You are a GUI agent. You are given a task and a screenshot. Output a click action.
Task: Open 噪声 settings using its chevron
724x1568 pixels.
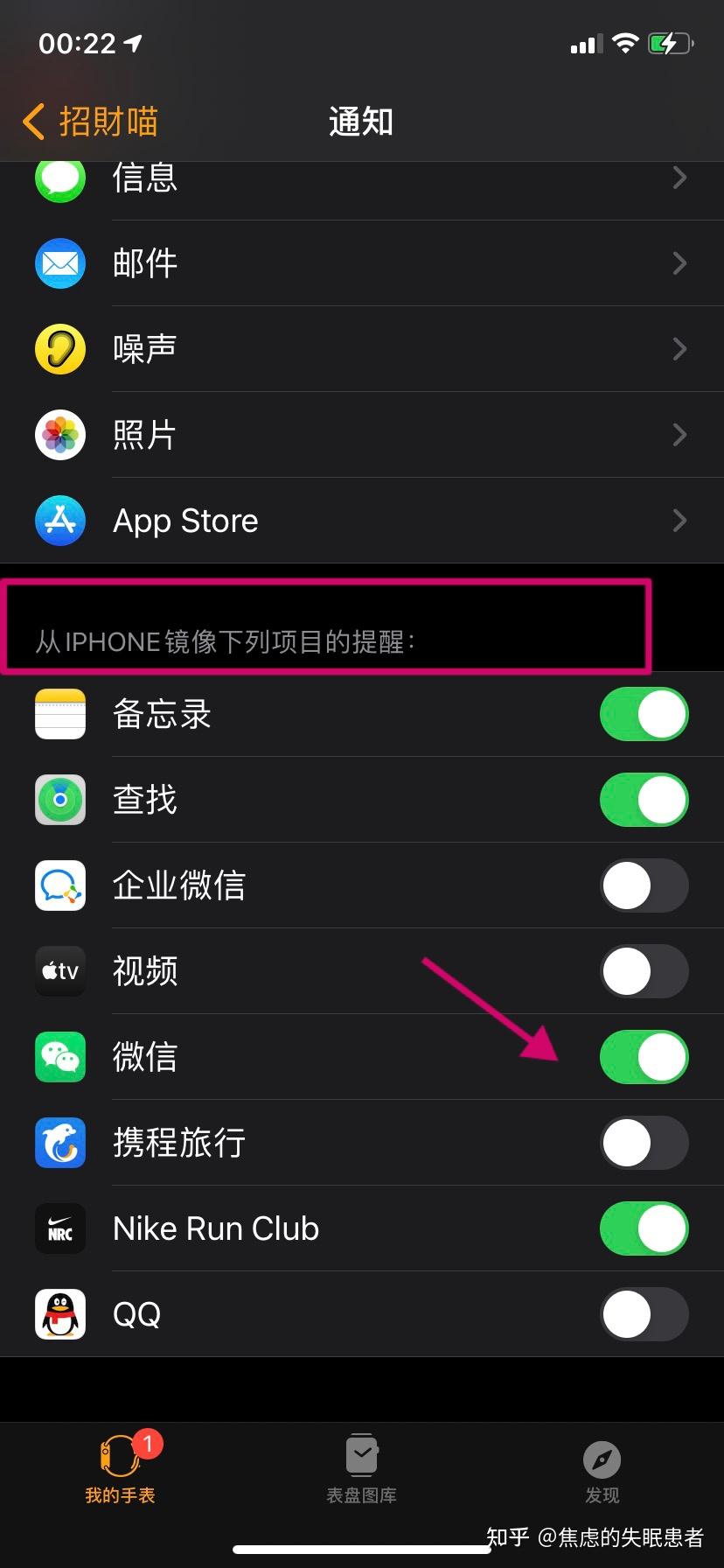click(680, 349)
